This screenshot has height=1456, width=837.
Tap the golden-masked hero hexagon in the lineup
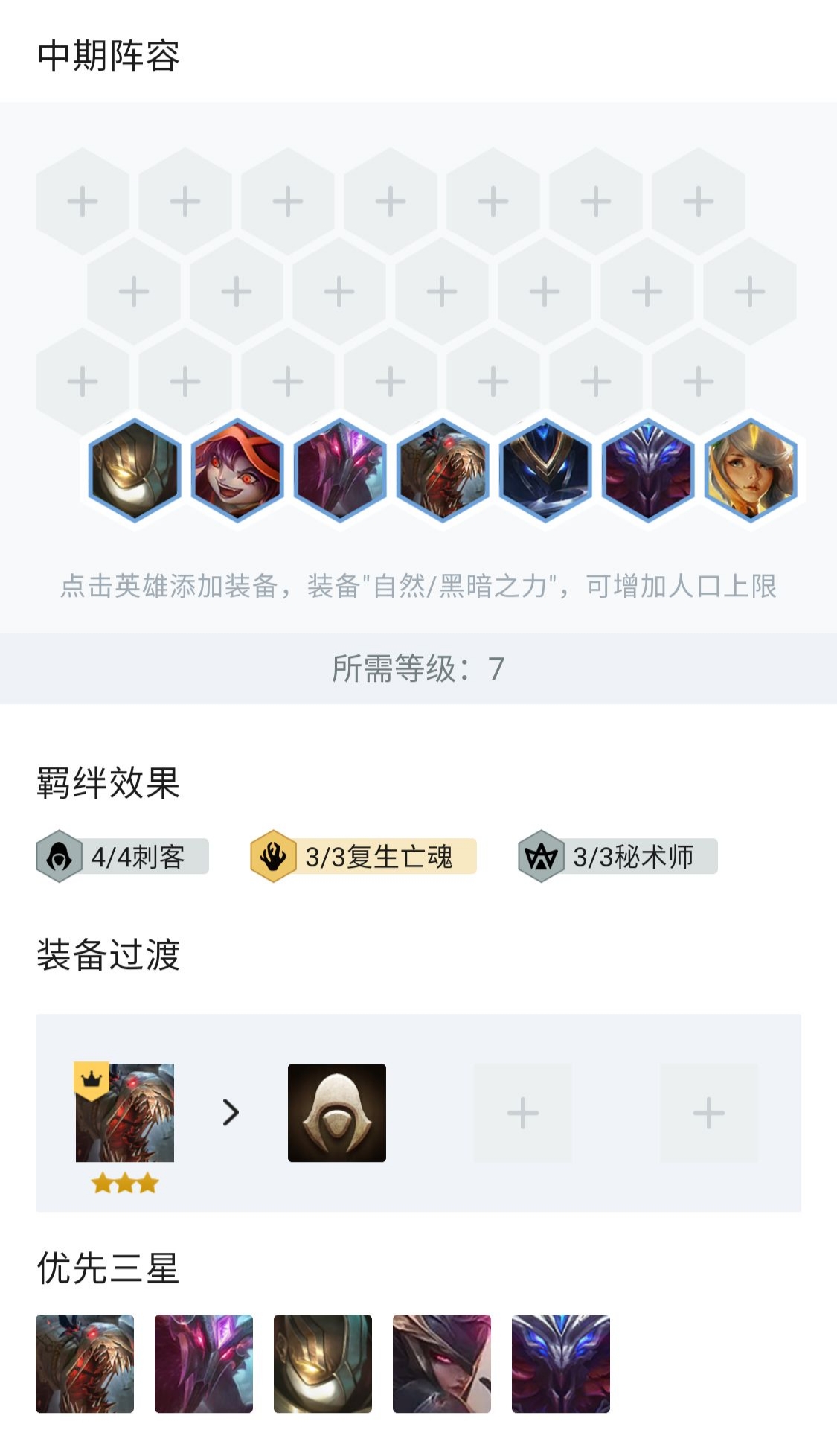coord(135,470)
